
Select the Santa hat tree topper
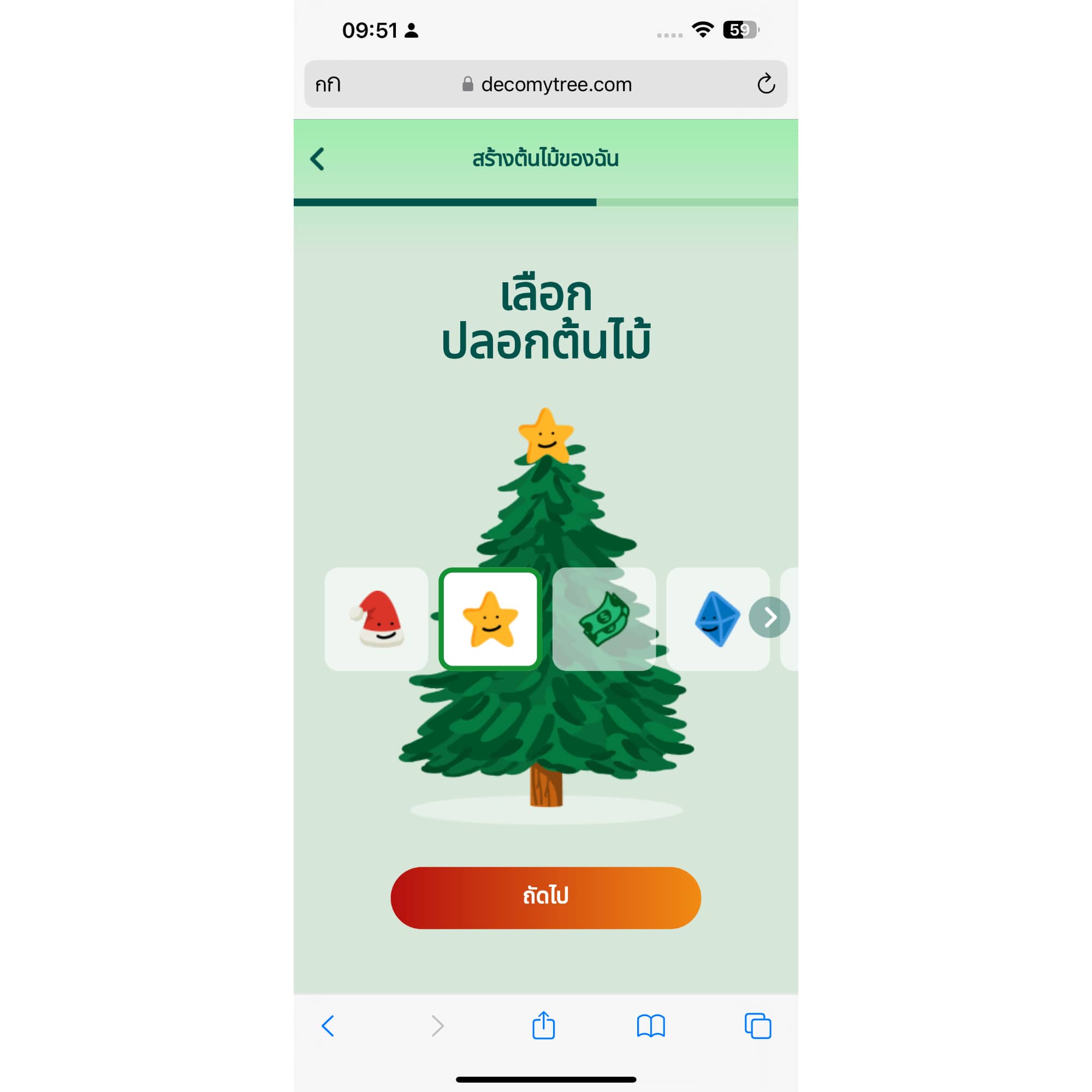[376, 619]
